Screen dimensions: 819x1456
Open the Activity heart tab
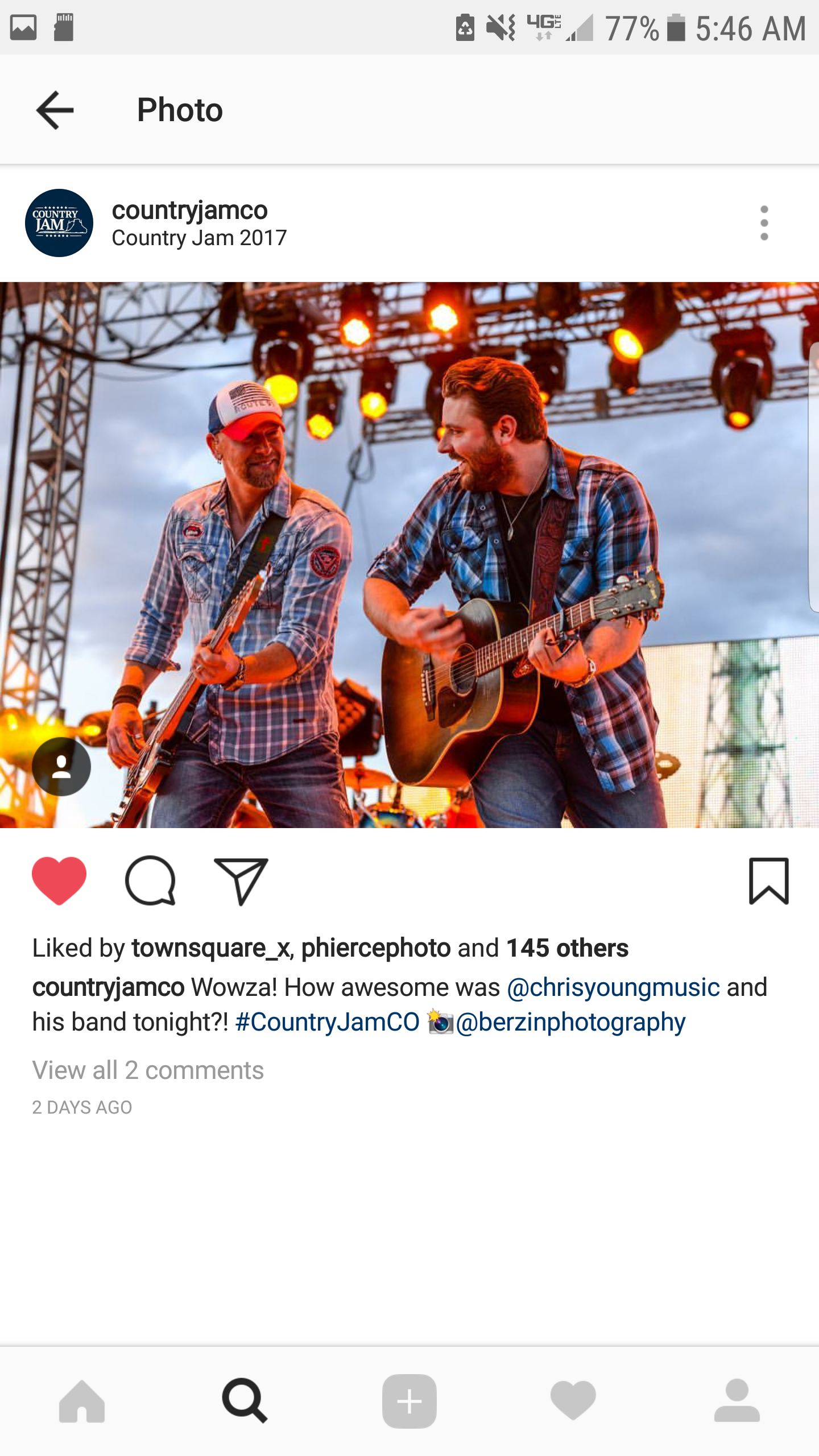pyautogui.click(x=573, y=1401)
